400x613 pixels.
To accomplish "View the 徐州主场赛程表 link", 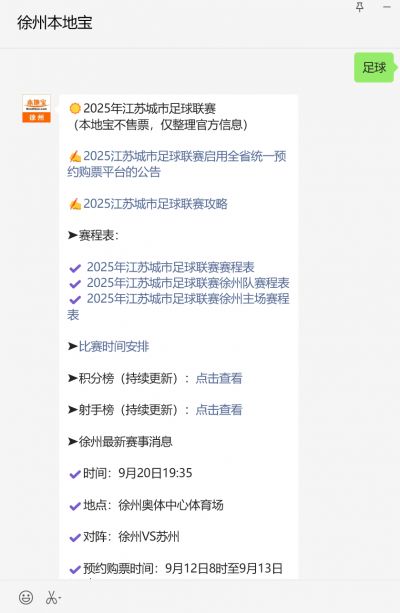I will (178, 306).
